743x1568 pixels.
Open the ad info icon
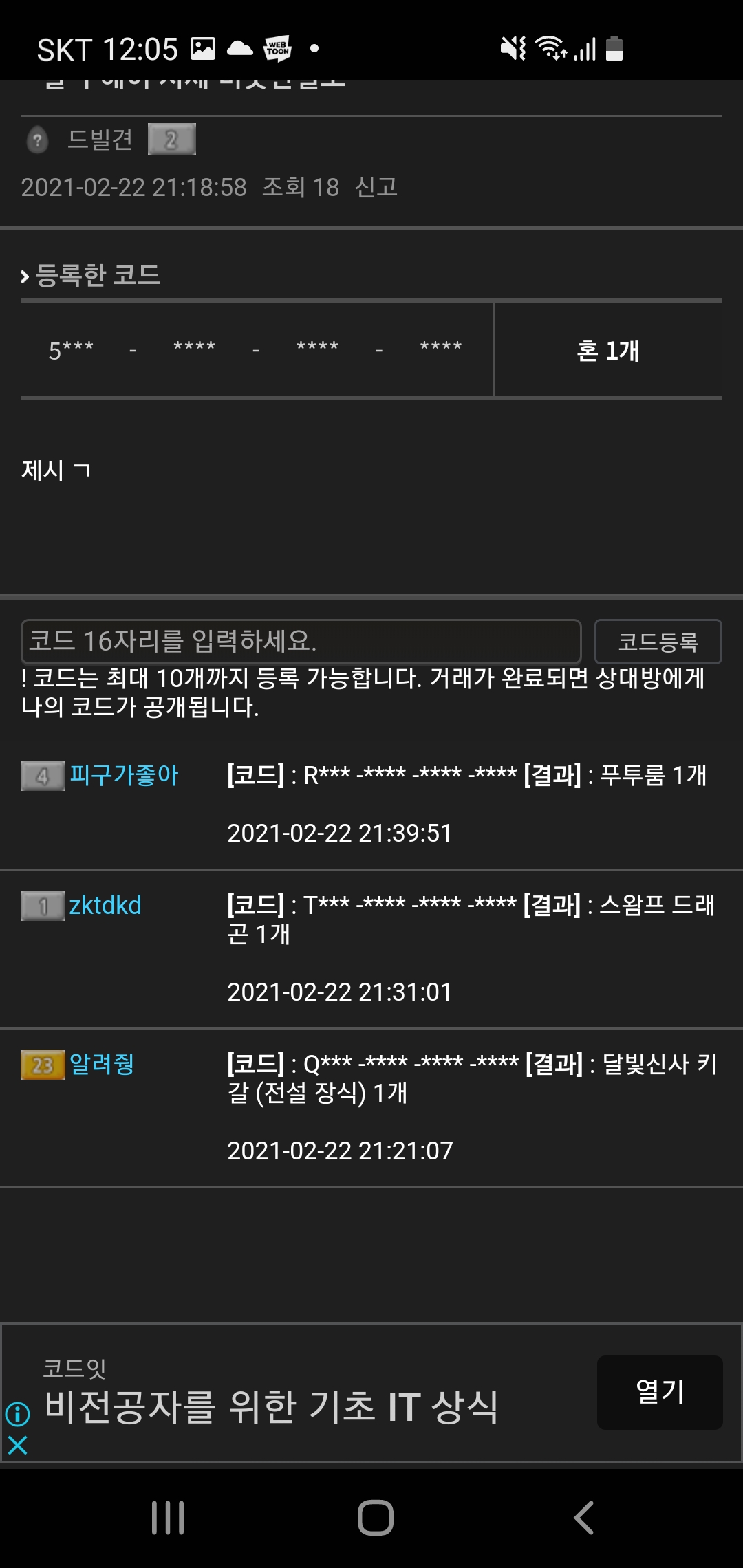click(18, 1414)
